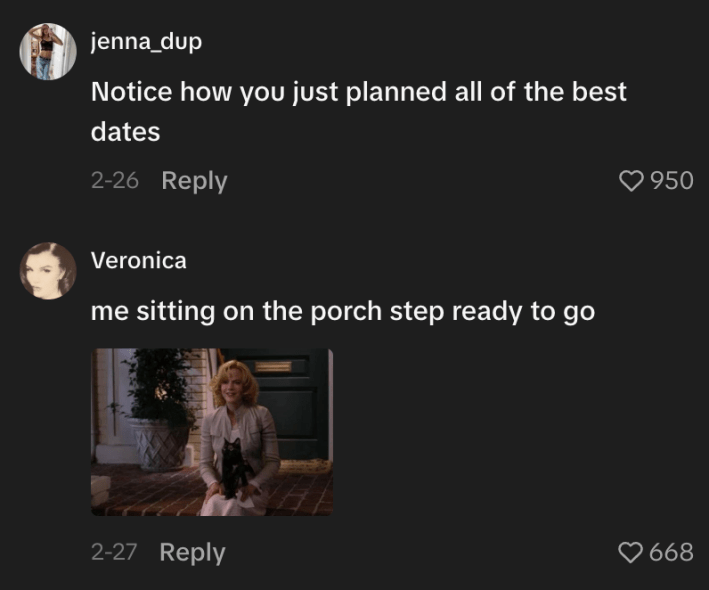This screenshot has width=709, height=590.
Task: Like Veronica's comment with 668 likes
Action: [630, 552]
